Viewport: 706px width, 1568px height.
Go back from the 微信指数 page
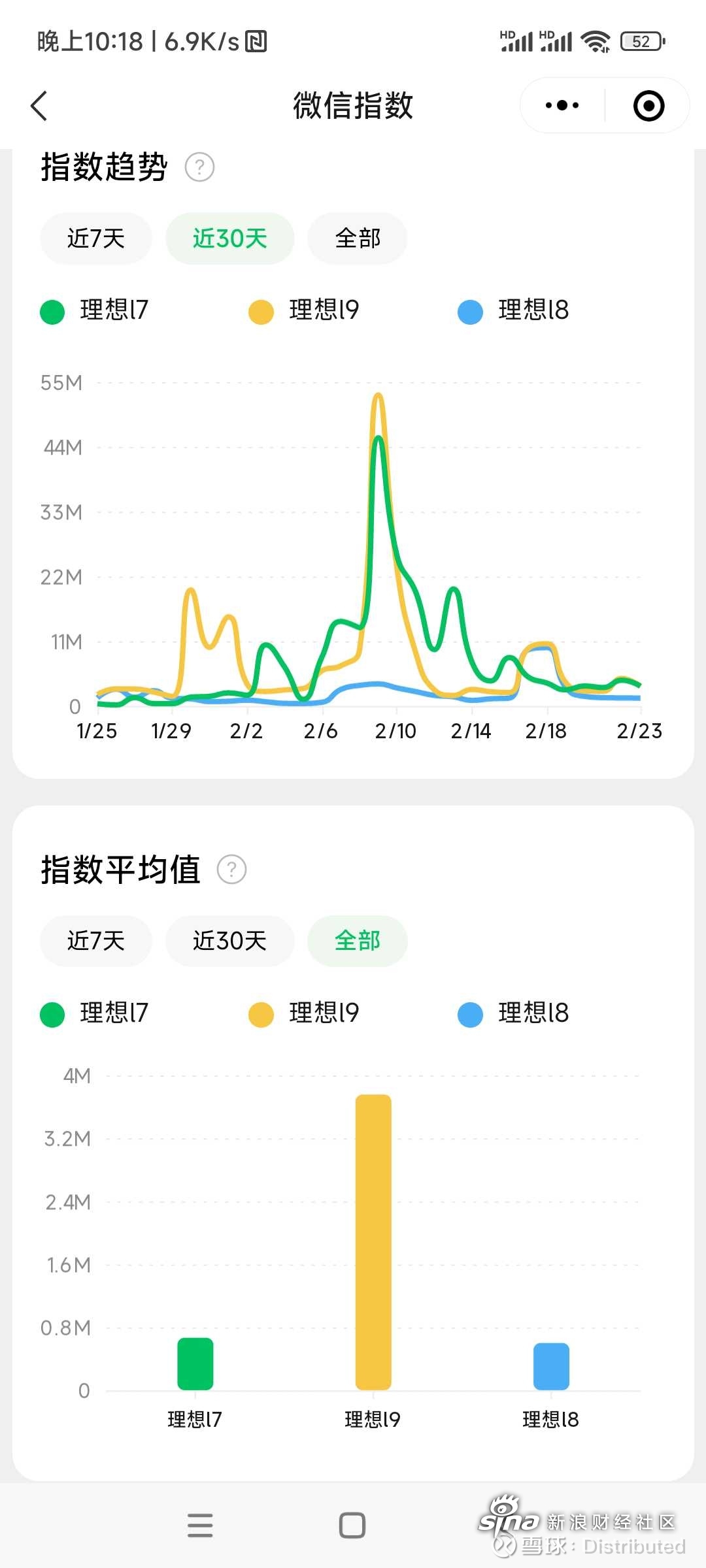tap(39, 106)
